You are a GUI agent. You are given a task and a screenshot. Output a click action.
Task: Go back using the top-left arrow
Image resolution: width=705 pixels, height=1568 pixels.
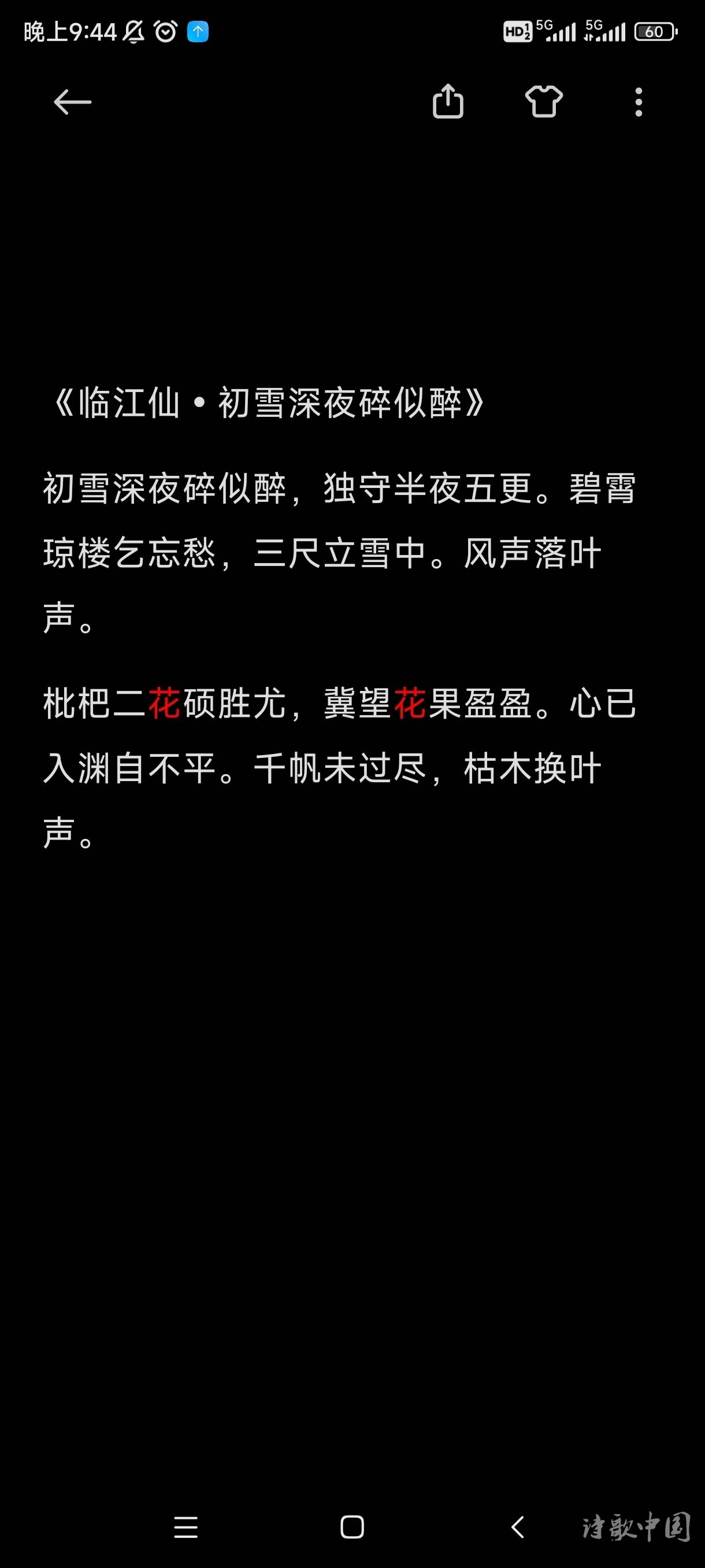(x=72, y=102)
